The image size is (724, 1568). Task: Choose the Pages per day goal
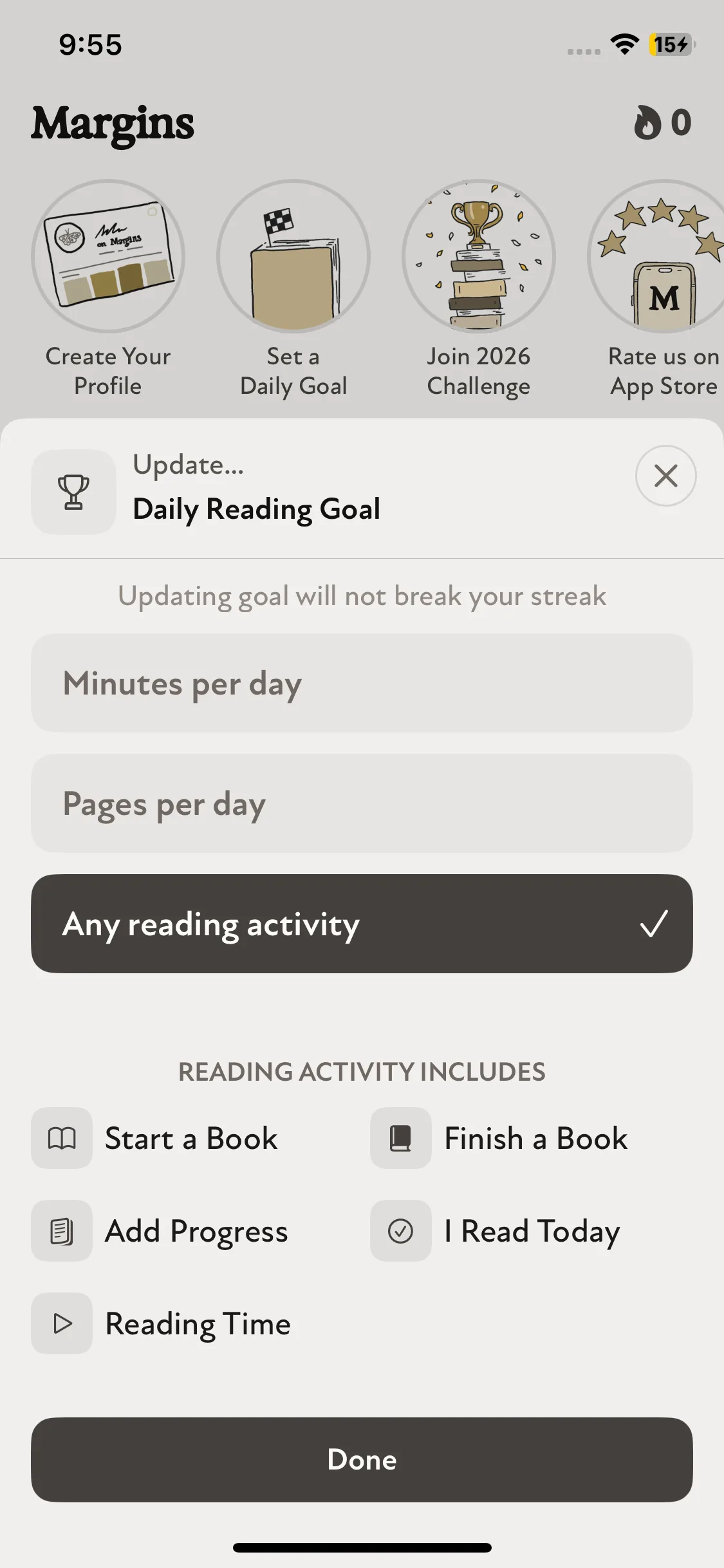tap(362, 803)
